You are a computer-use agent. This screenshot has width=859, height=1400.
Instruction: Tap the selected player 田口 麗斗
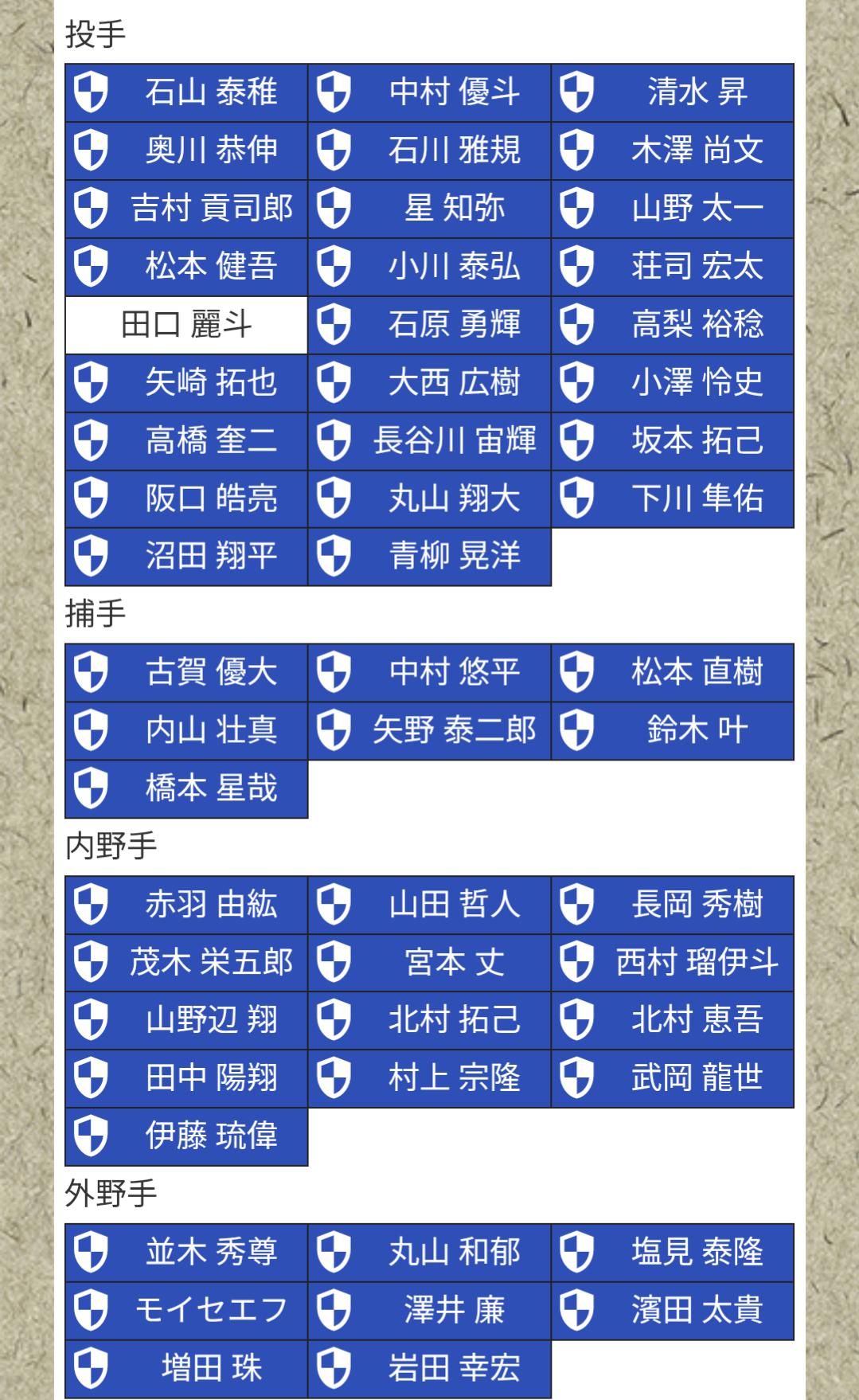[x=186, y=325]
